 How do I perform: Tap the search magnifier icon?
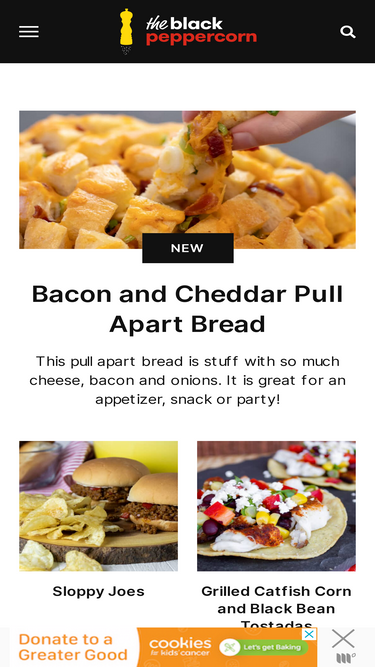point(347,32)
